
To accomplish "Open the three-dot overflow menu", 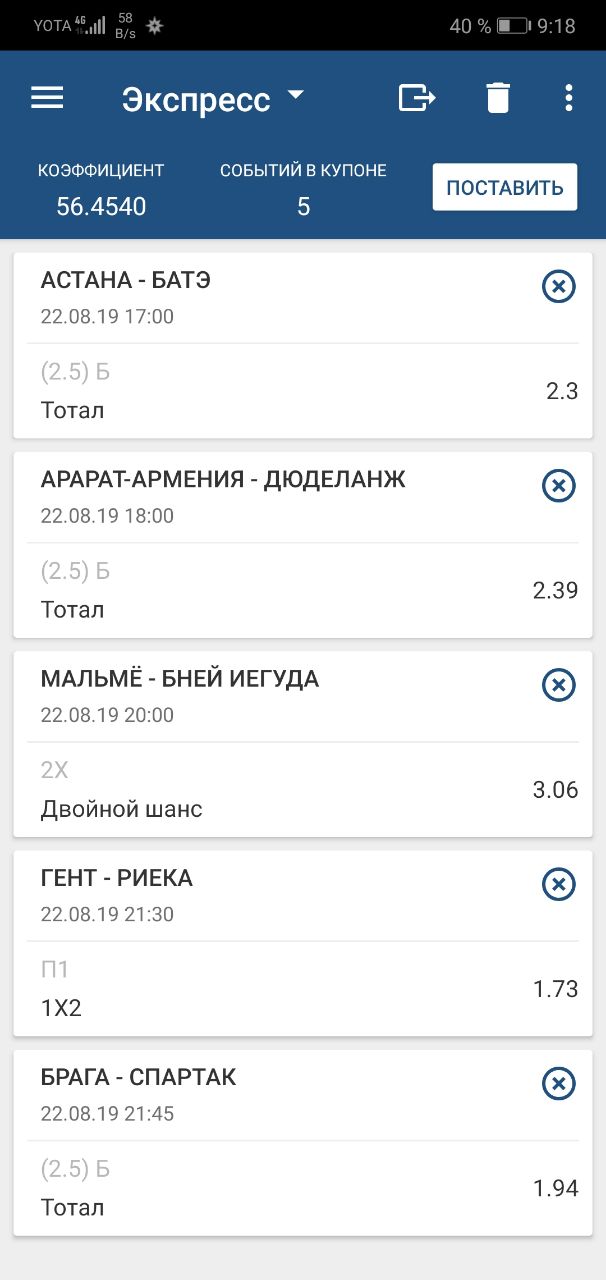I will pyautogui.click(x=568, y=98).
